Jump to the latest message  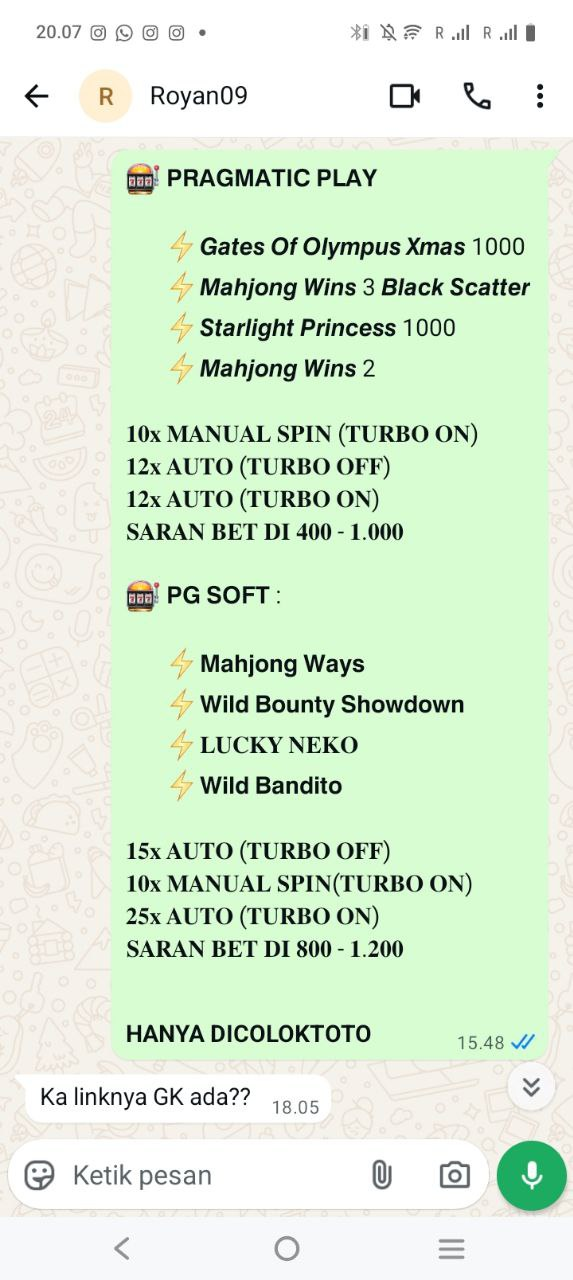coord(531,1087)
